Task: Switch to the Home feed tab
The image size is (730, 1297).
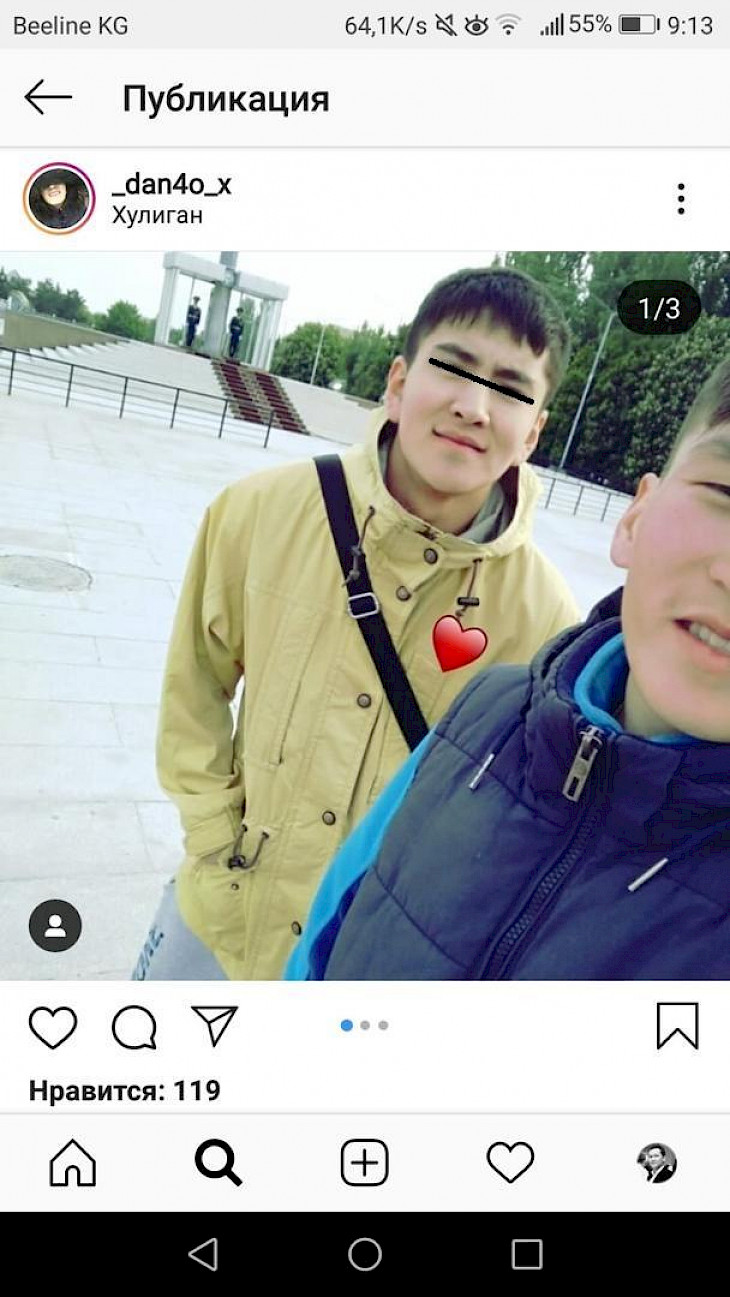Action: pos(73,1163)
